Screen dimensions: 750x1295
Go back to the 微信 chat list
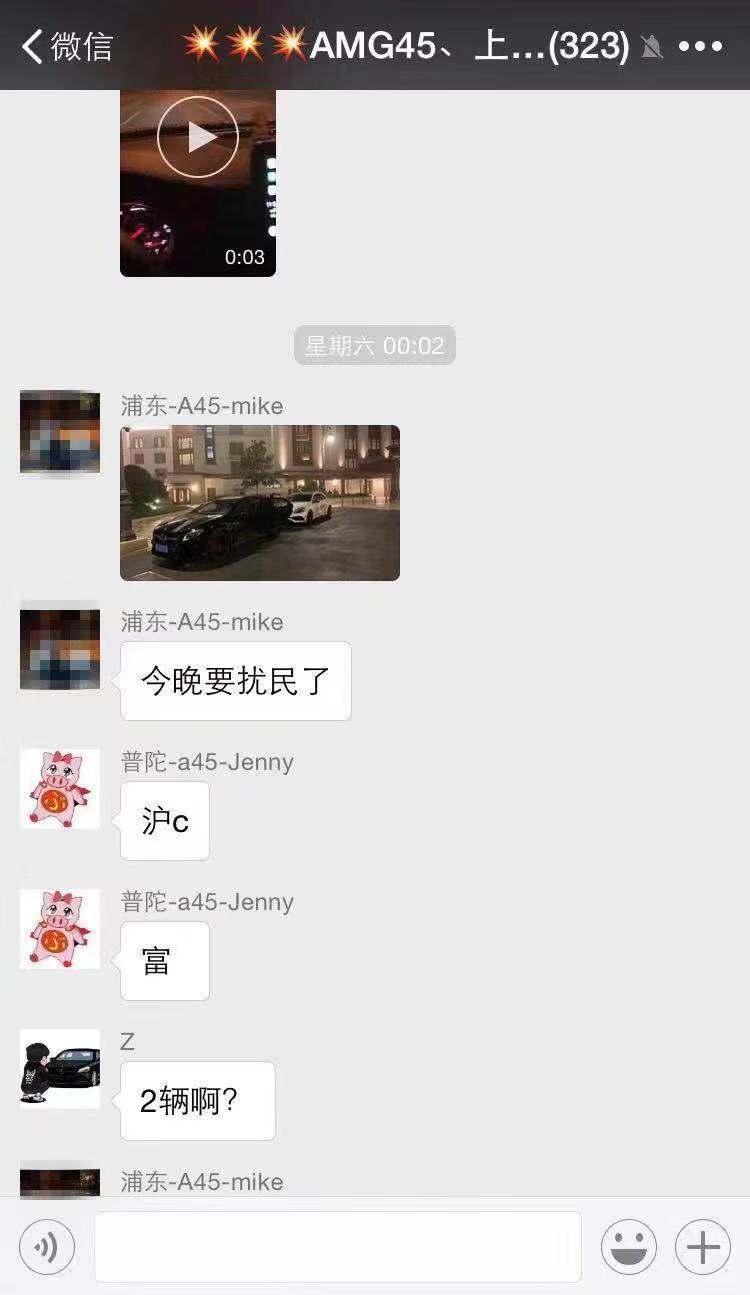(x=66, y=46)
